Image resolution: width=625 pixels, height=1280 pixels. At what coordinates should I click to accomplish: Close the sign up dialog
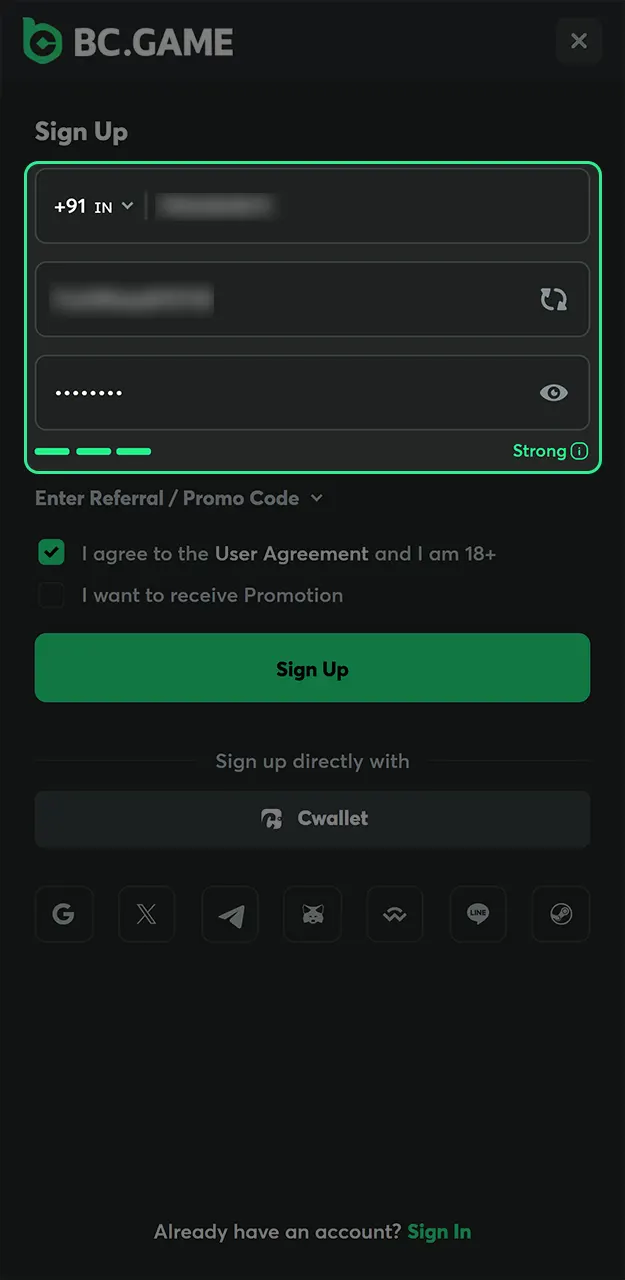tap(578, 41)
